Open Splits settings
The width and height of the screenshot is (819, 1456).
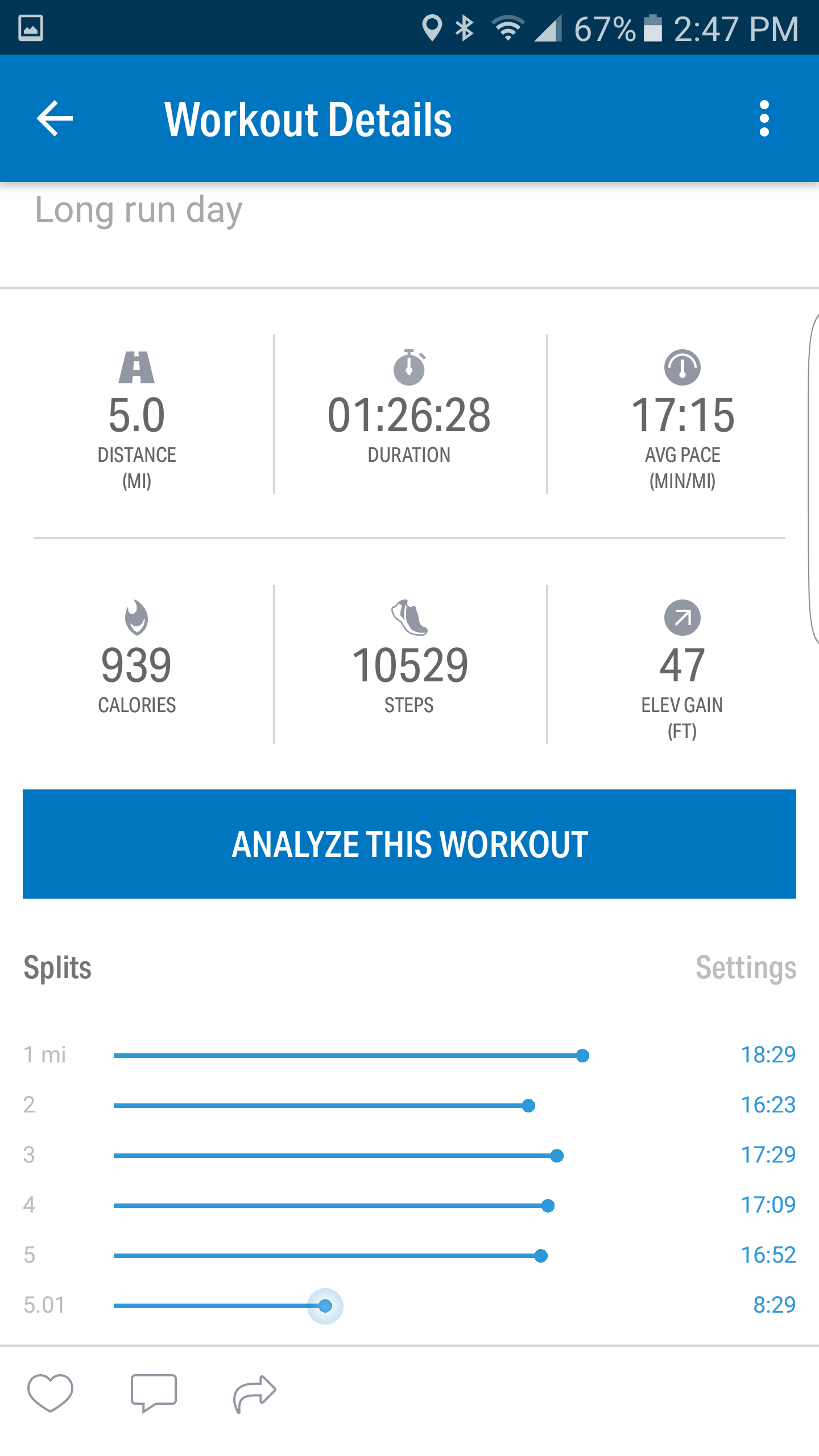pyautogui.click(x=746, y=967)
